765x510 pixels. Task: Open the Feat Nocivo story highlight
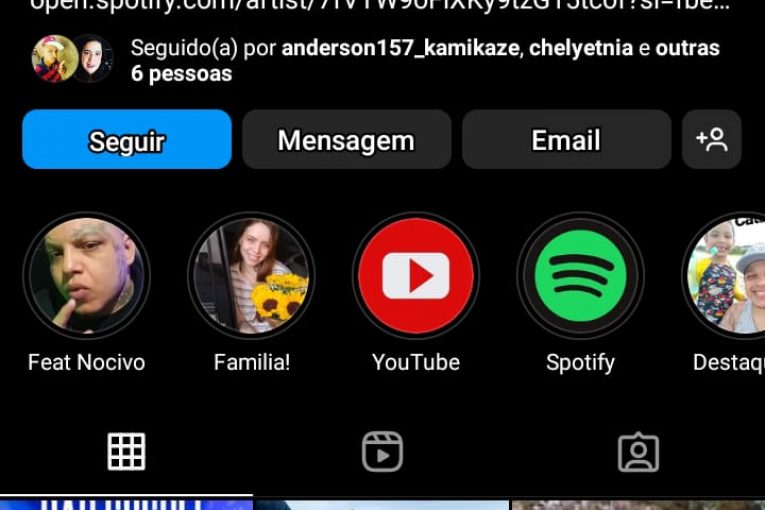pyautogui.click(x=86, y=276)
